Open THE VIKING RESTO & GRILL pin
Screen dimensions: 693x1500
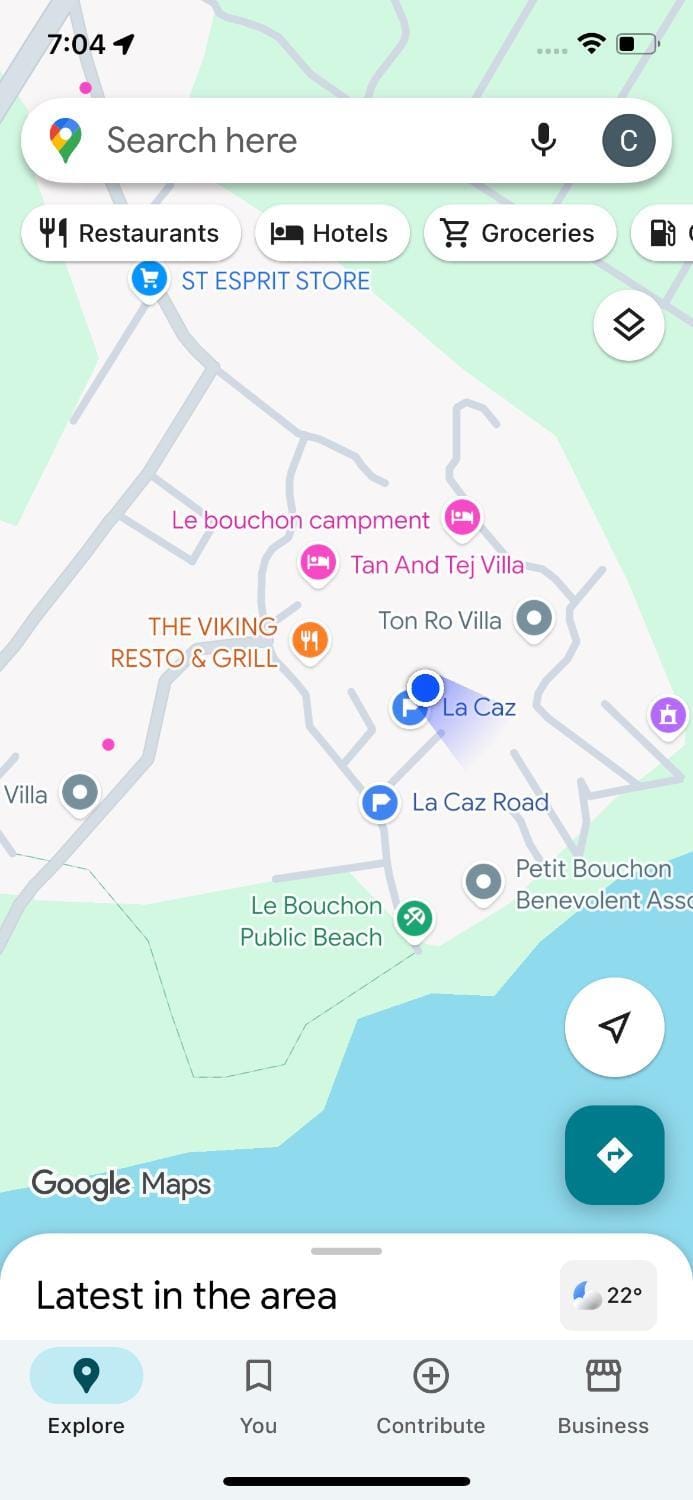[310, 640]
